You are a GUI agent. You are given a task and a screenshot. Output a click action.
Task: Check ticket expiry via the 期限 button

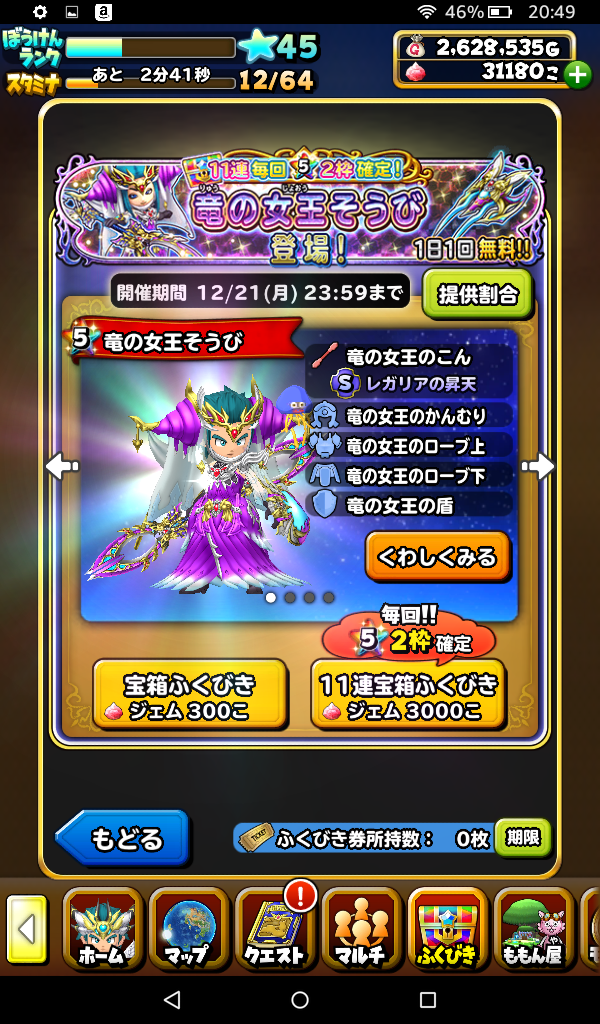(x=522, y=838)
